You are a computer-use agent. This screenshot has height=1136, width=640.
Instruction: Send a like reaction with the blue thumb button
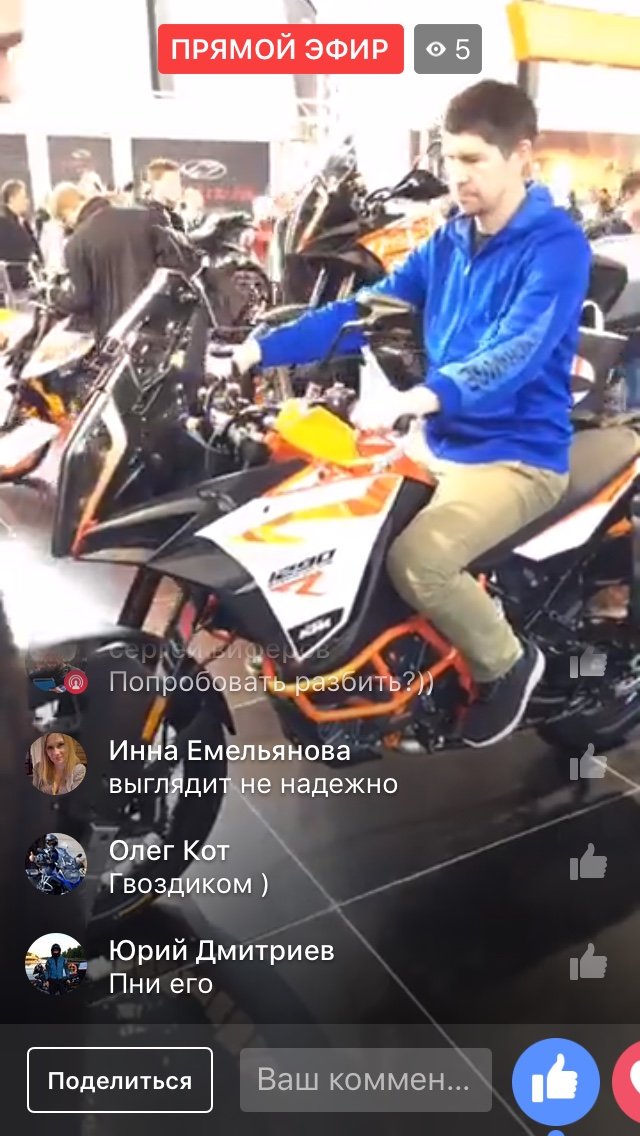(x=555, y=1080)
